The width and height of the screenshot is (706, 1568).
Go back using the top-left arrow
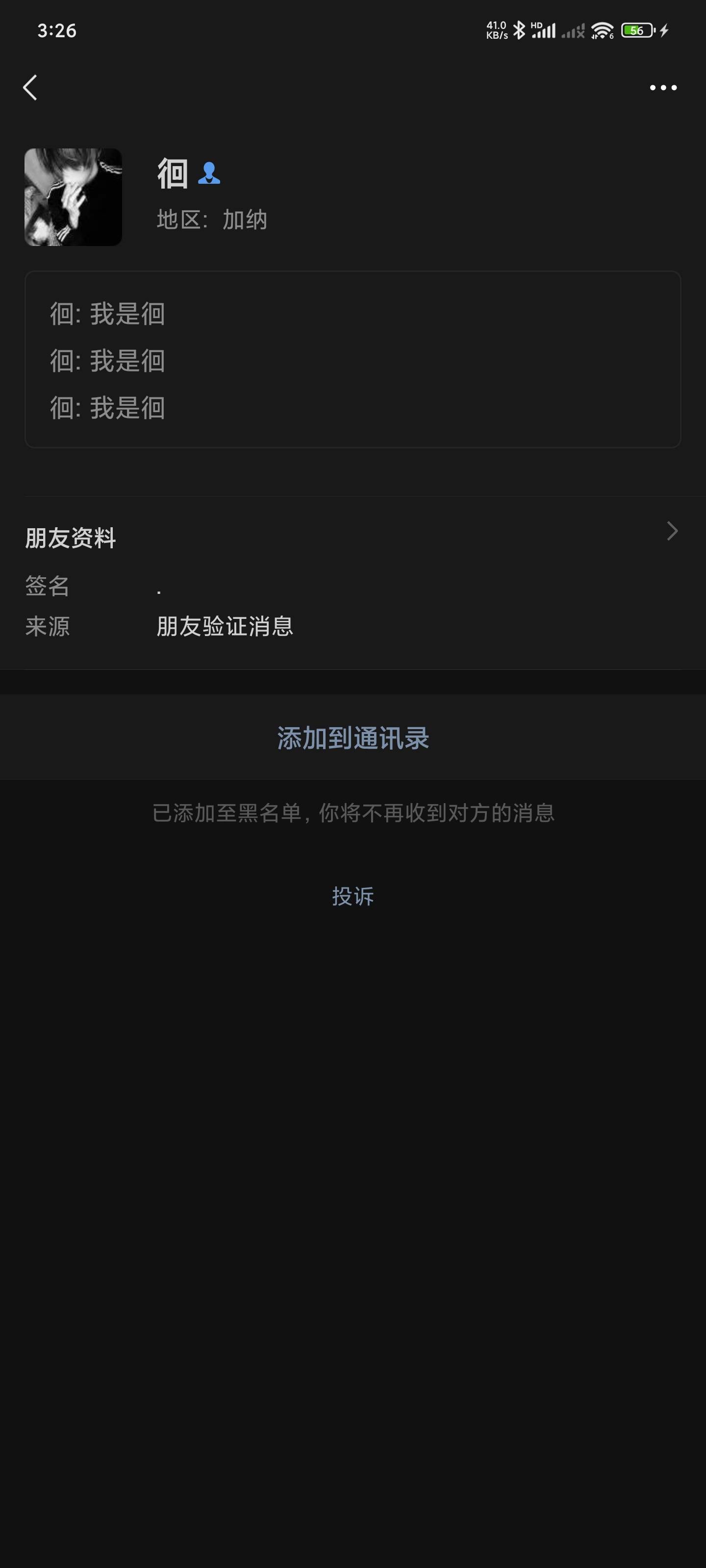click(x=30, y=88)
